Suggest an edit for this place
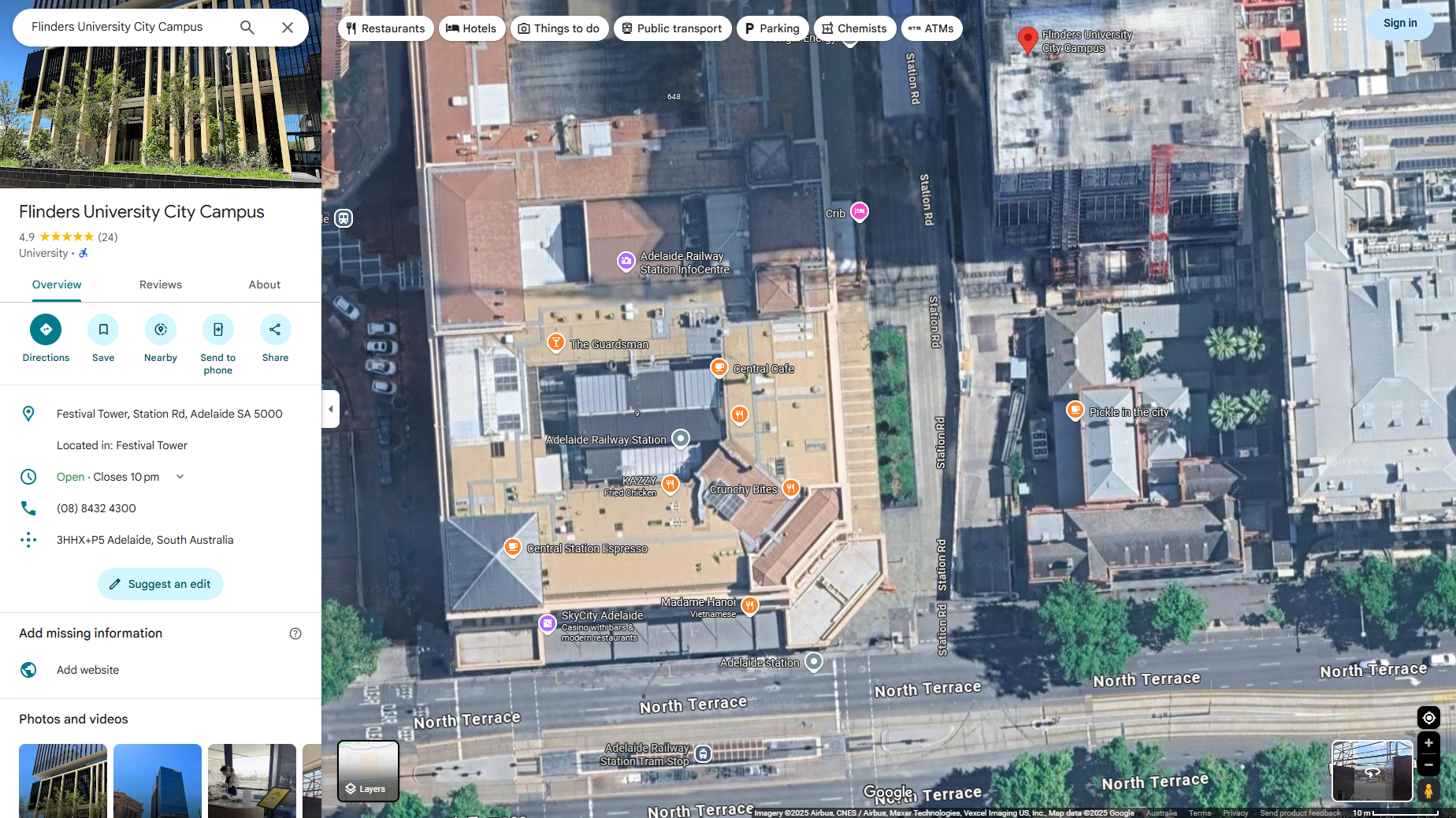The width and height of the screenshot is (1456, 818). (161, 584)
